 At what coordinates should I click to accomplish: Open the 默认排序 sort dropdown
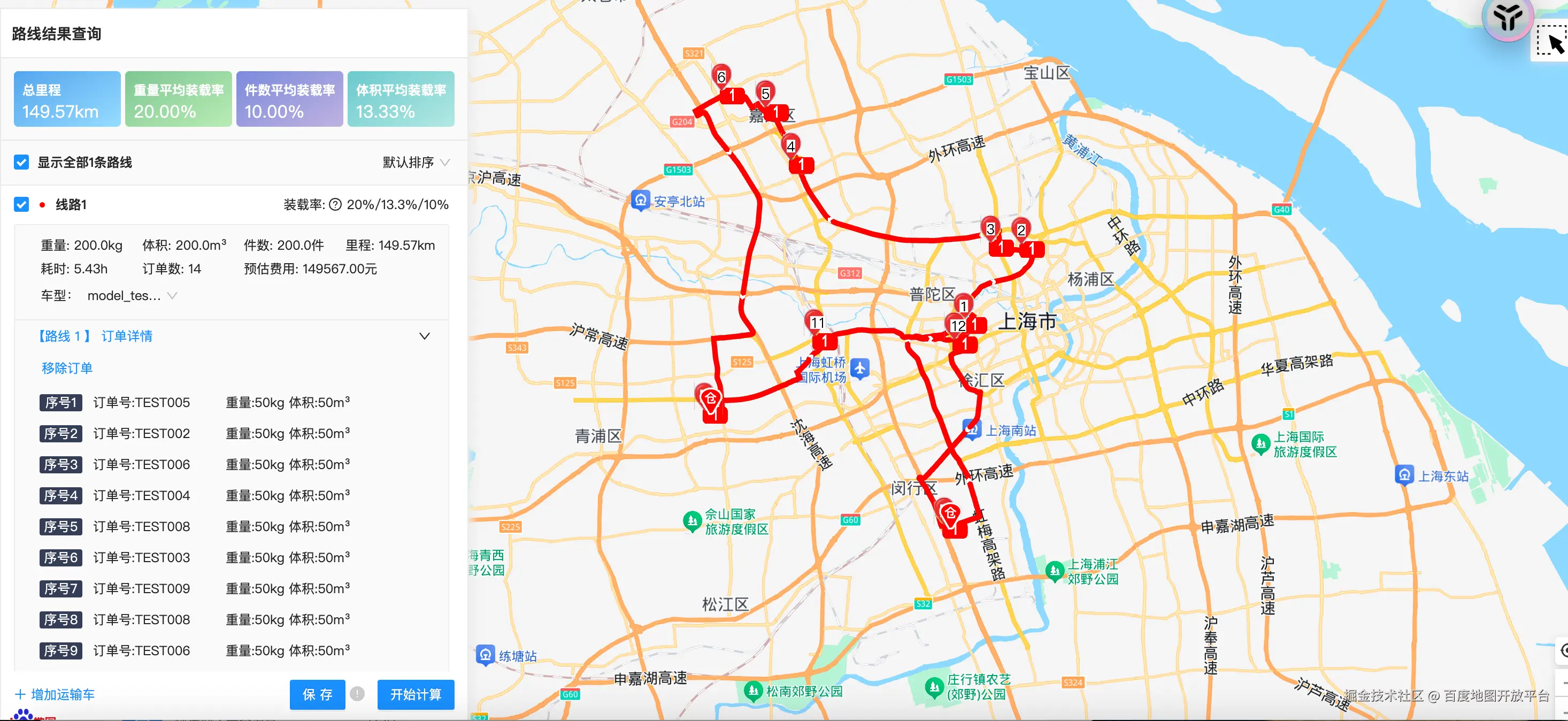[x=416, y=162]
